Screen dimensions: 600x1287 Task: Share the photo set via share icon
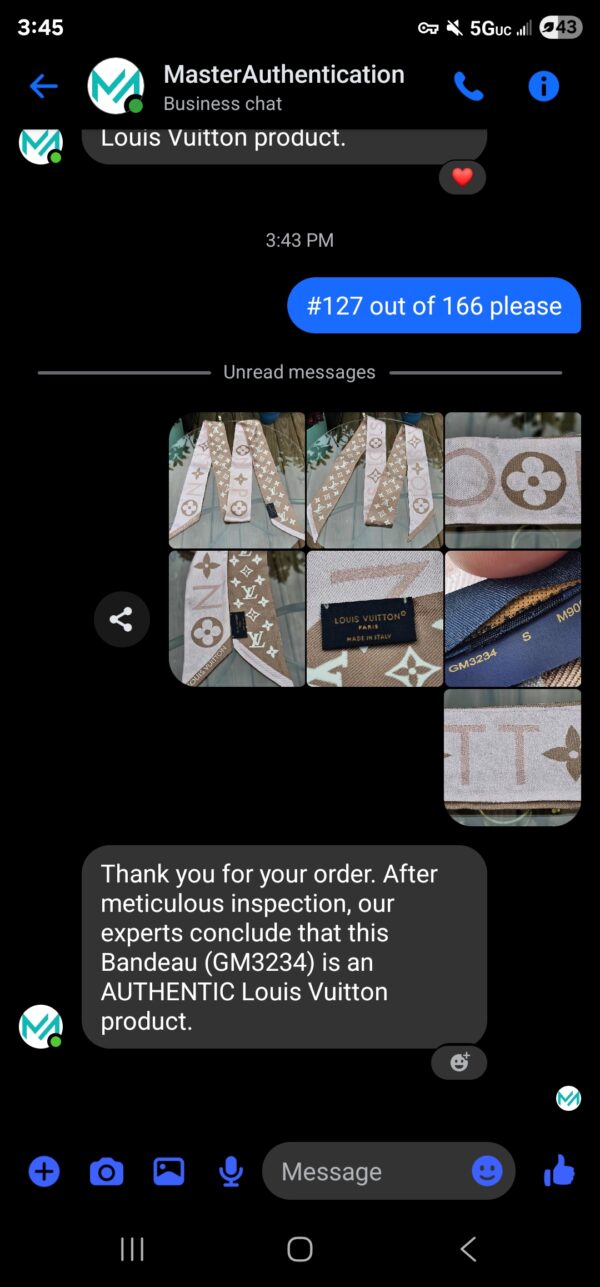tap(121, 619)
